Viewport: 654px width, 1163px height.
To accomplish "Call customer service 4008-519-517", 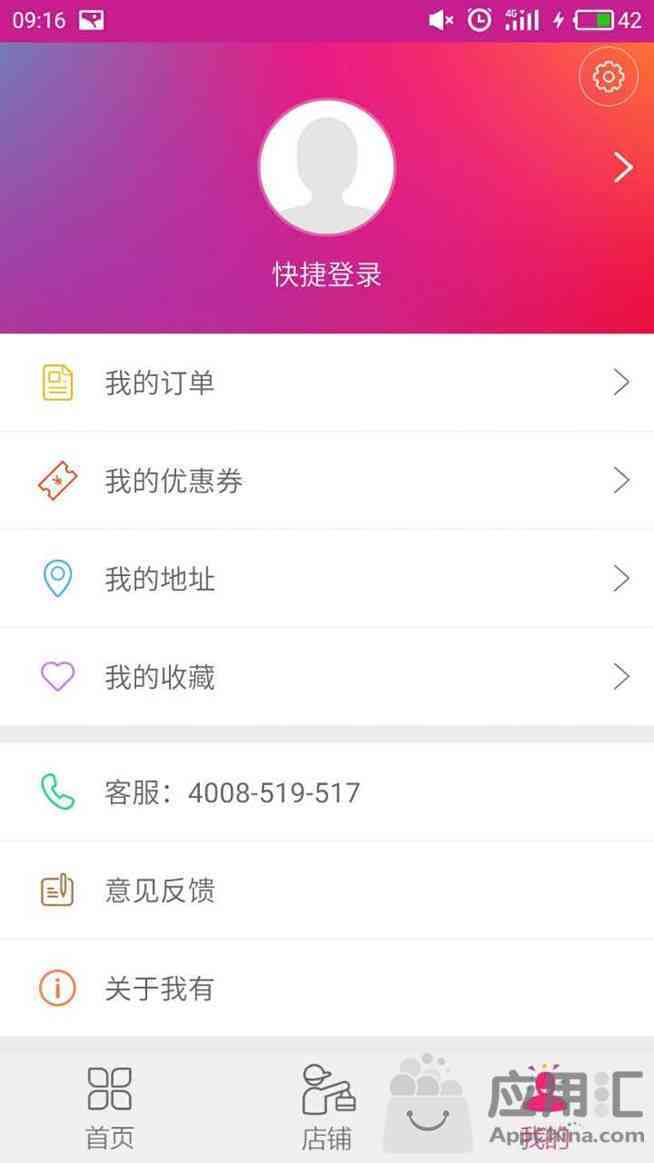I will tap(327, 793).
